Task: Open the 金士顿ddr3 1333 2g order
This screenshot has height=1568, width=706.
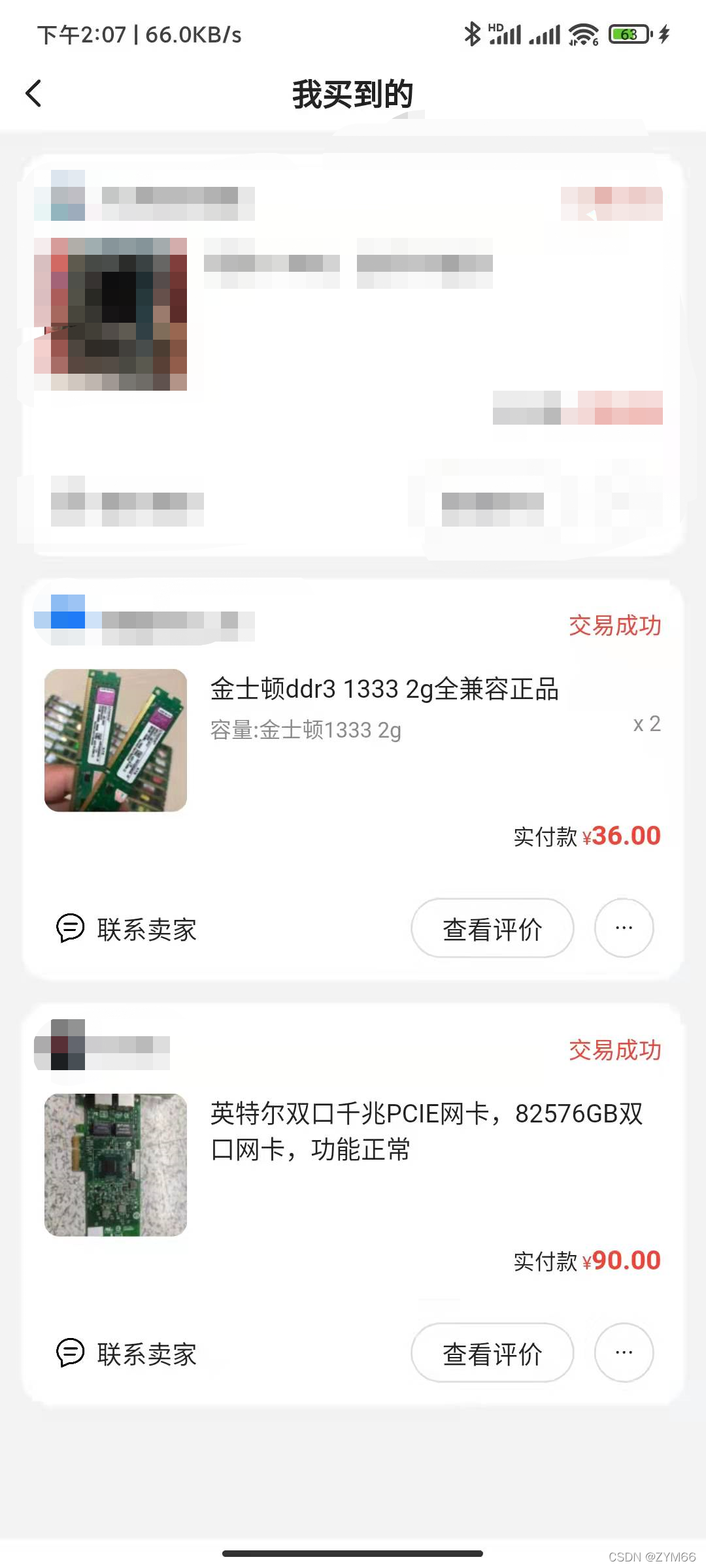Action: pos(384,689)
